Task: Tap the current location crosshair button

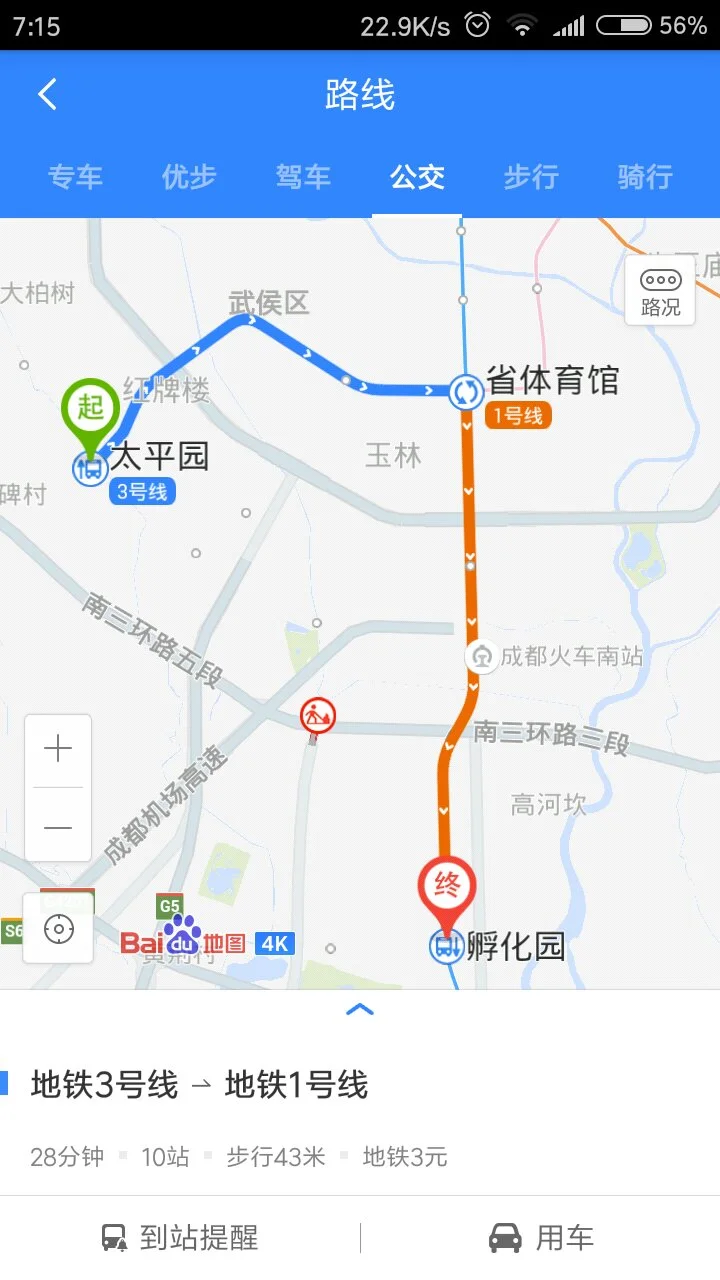Action: 58,929
